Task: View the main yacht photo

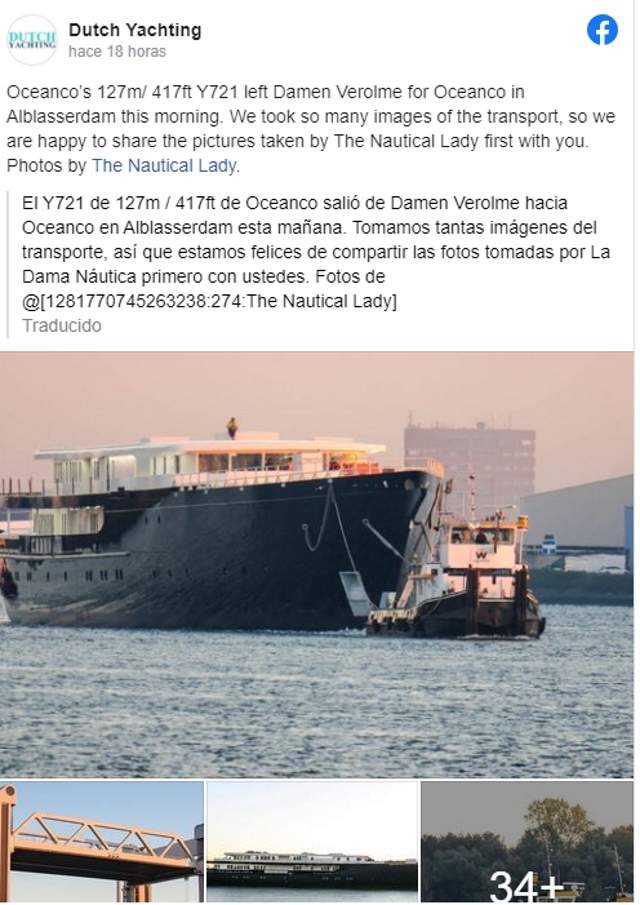Action: pyautogui.click(x=317, y=564)
